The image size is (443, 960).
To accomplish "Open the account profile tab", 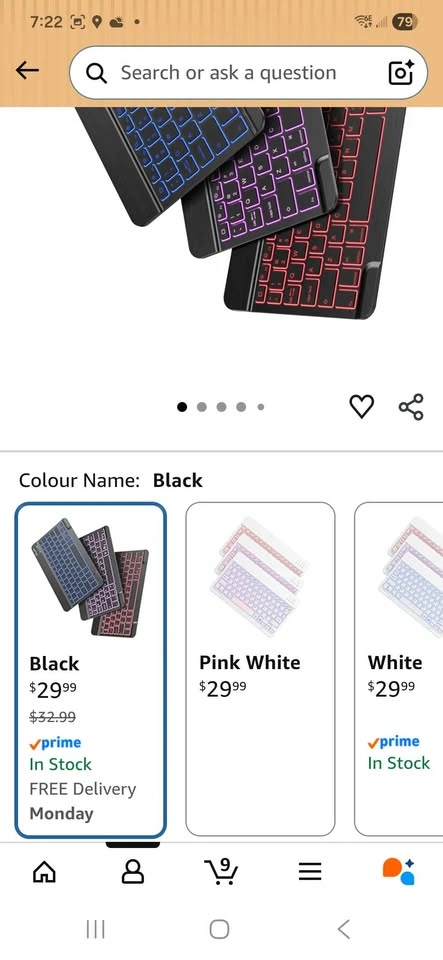I will point(133,871).
